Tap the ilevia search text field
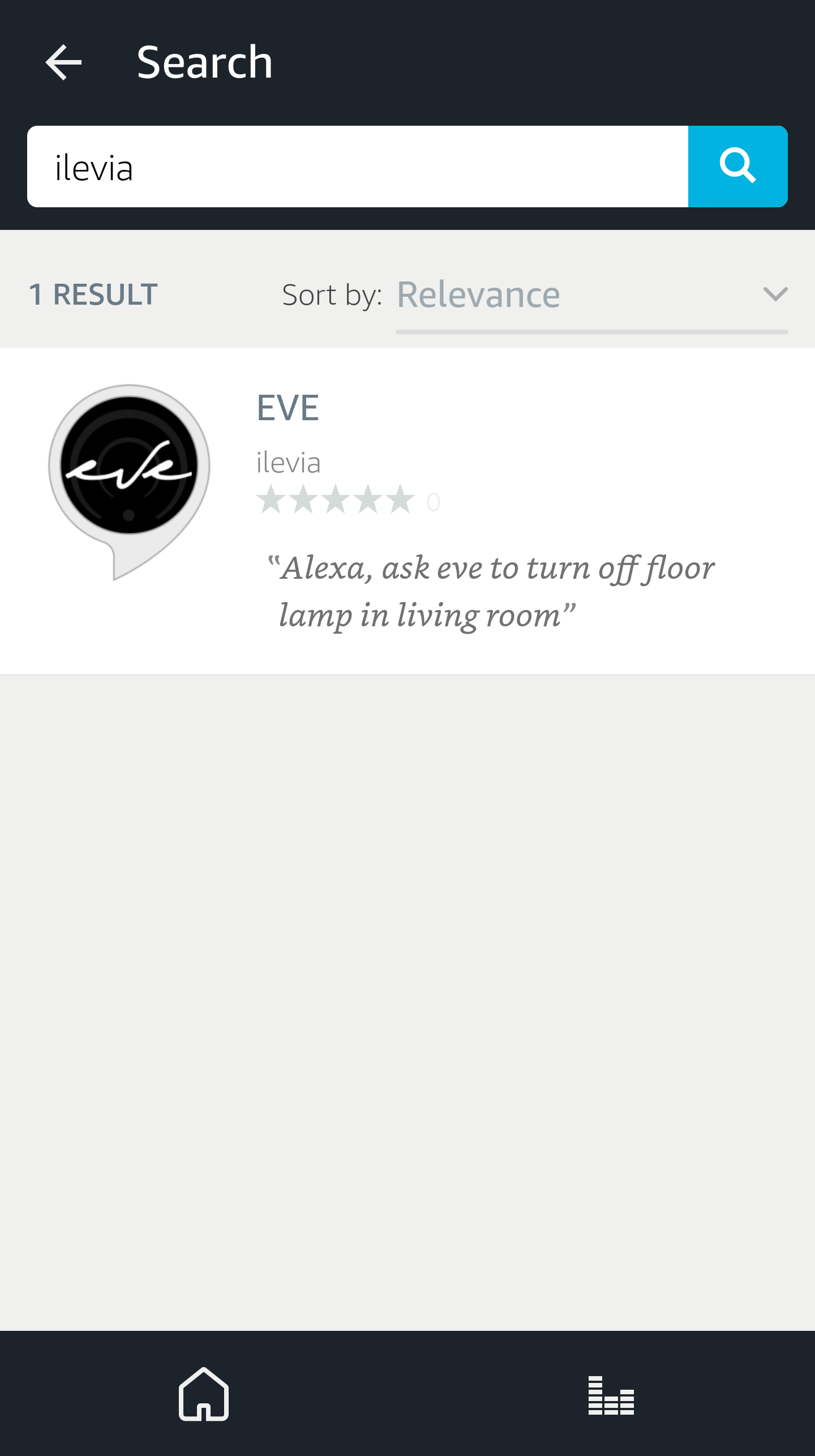This screenshot has height=1456, width=815. click(358, 166)
